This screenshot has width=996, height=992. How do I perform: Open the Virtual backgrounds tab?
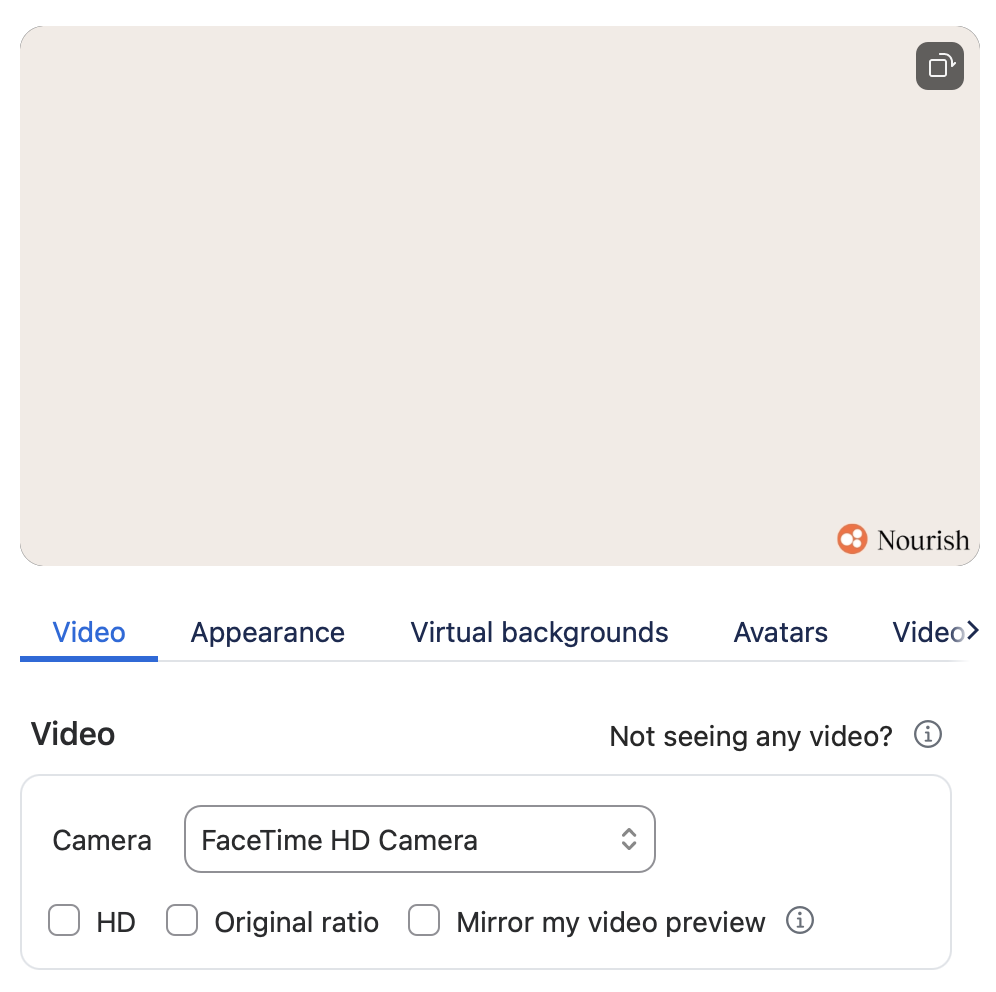click(x=539, y=633)
